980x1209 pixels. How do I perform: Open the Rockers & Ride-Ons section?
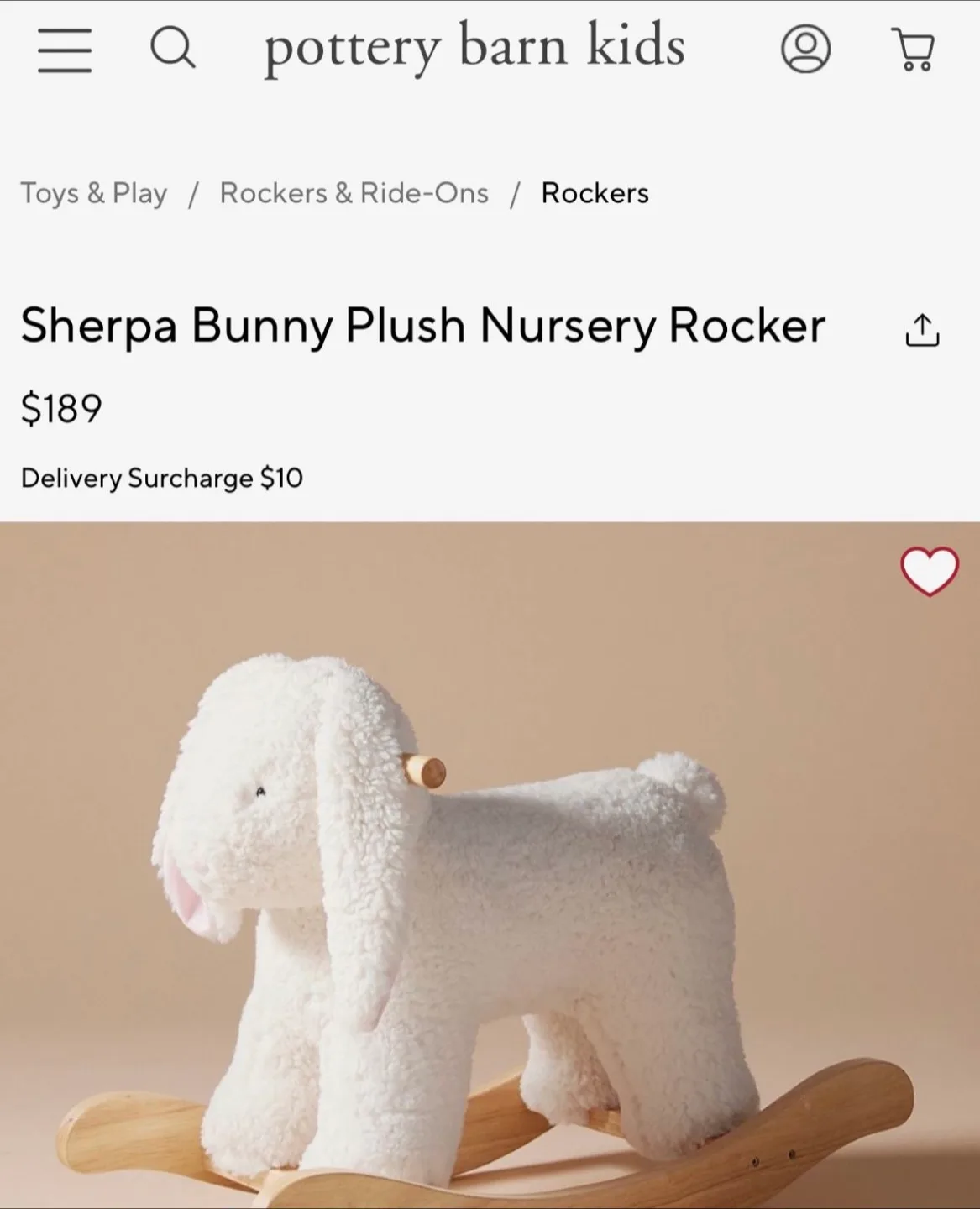[x=354, y=193]
